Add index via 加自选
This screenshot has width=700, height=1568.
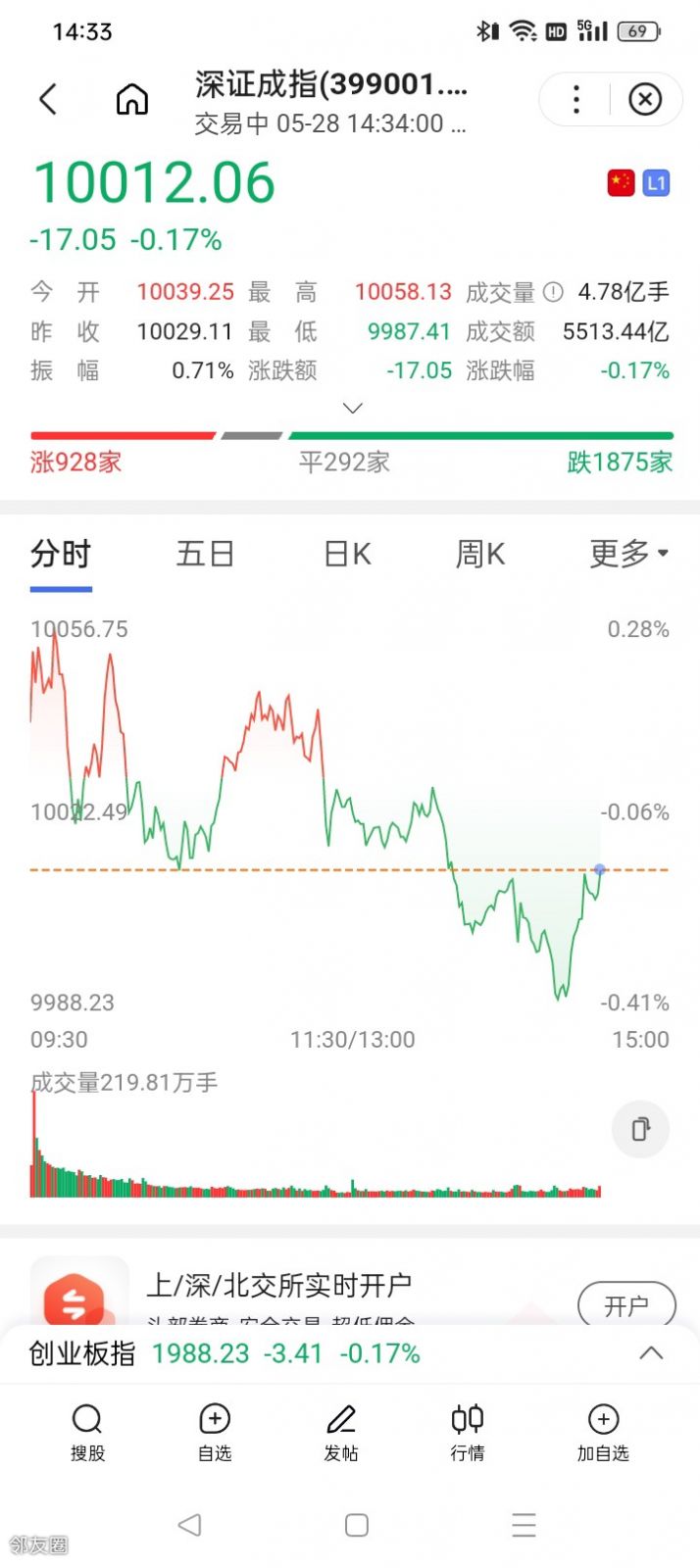tap(603, 1432)
